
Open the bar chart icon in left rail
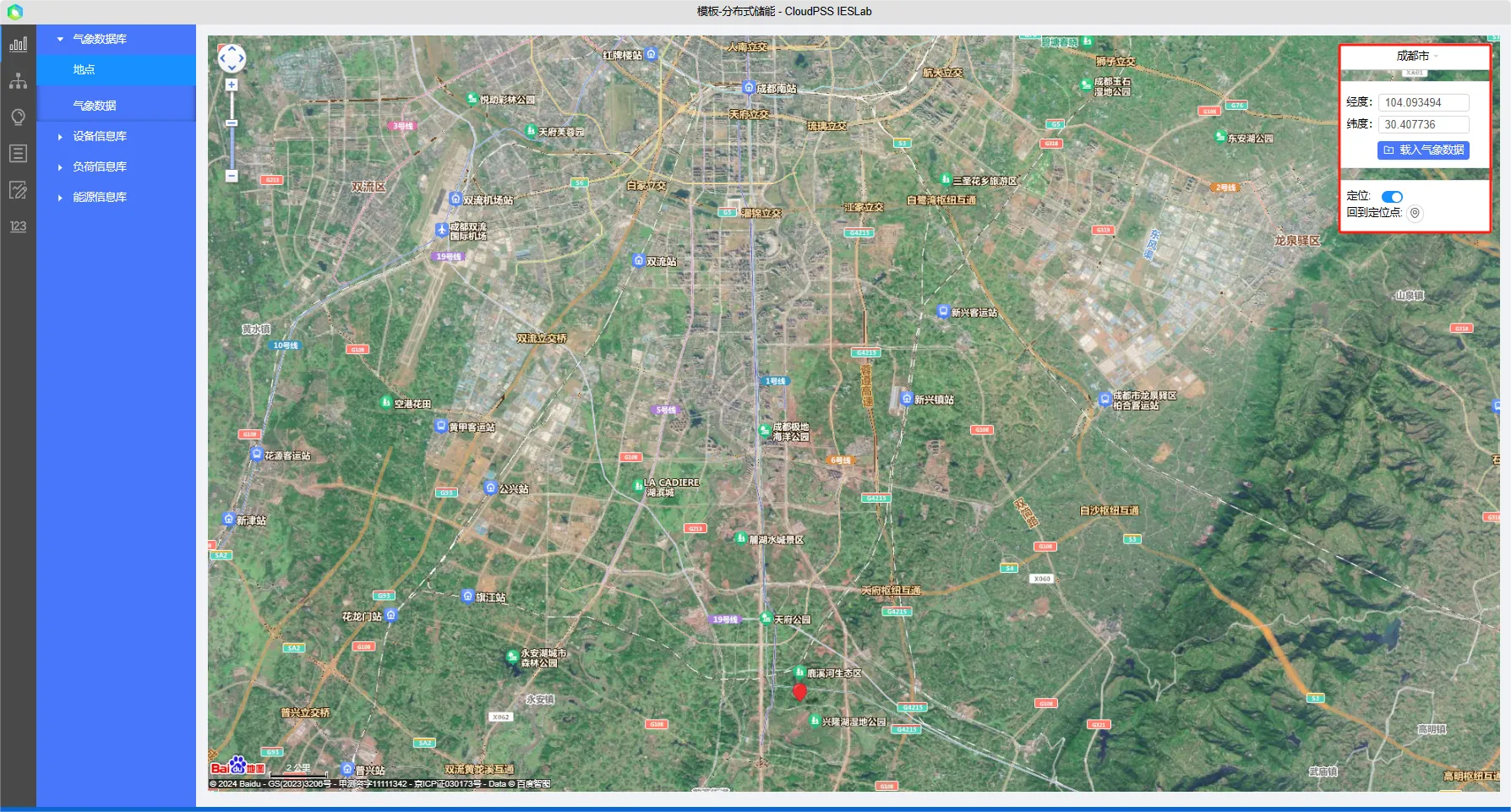click(18, 44)
